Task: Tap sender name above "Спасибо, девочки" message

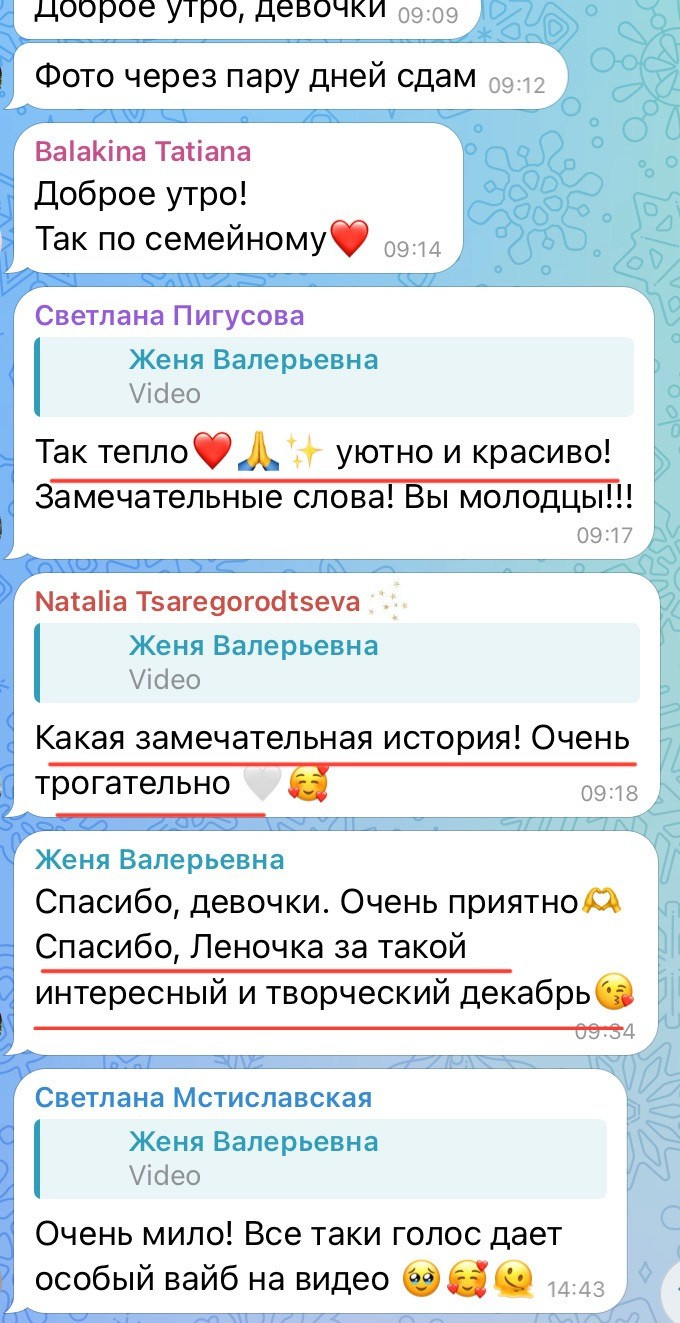Action: click(159, 860)
